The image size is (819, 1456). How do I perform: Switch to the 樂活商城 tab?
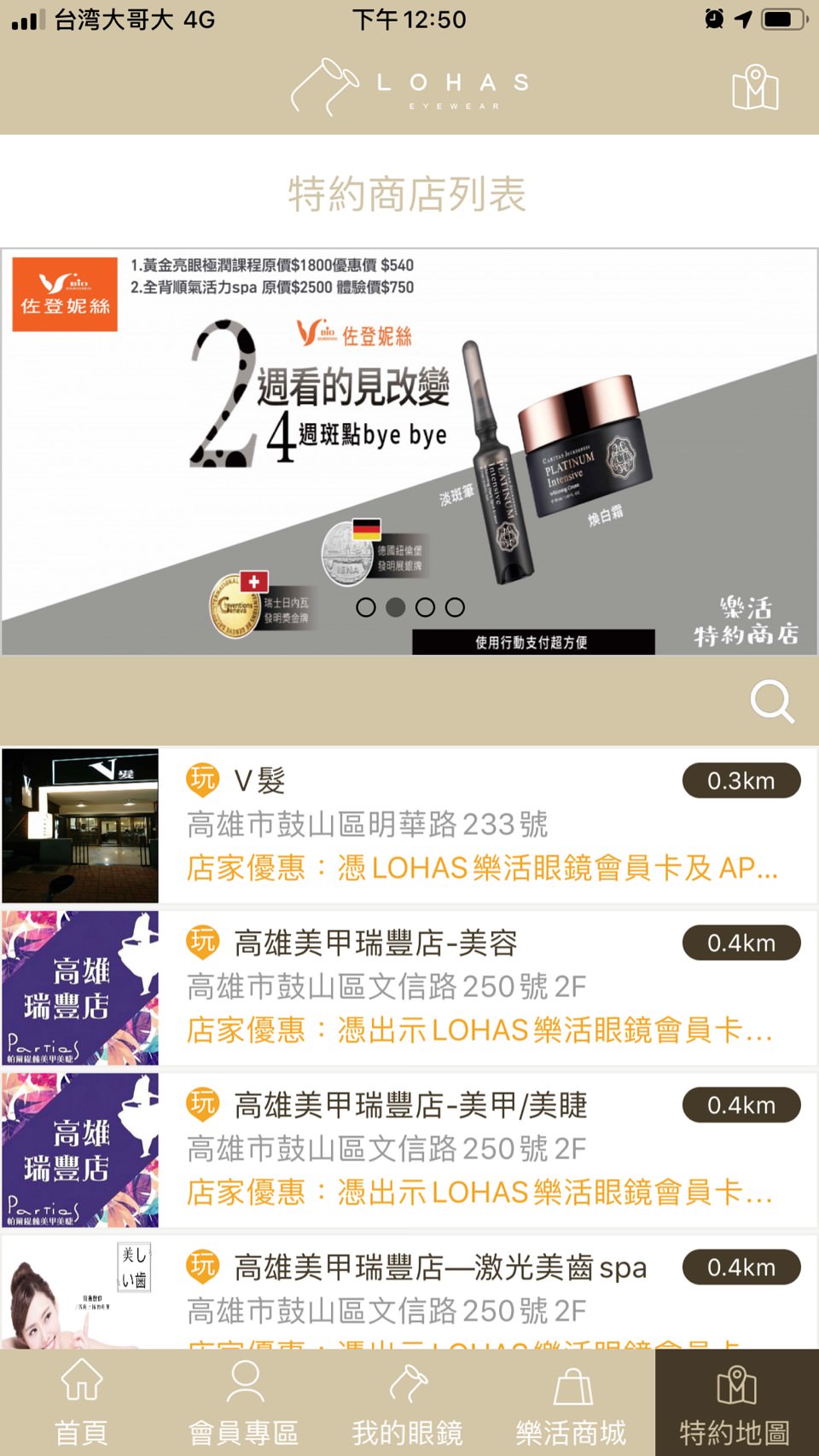point(572,1403)
